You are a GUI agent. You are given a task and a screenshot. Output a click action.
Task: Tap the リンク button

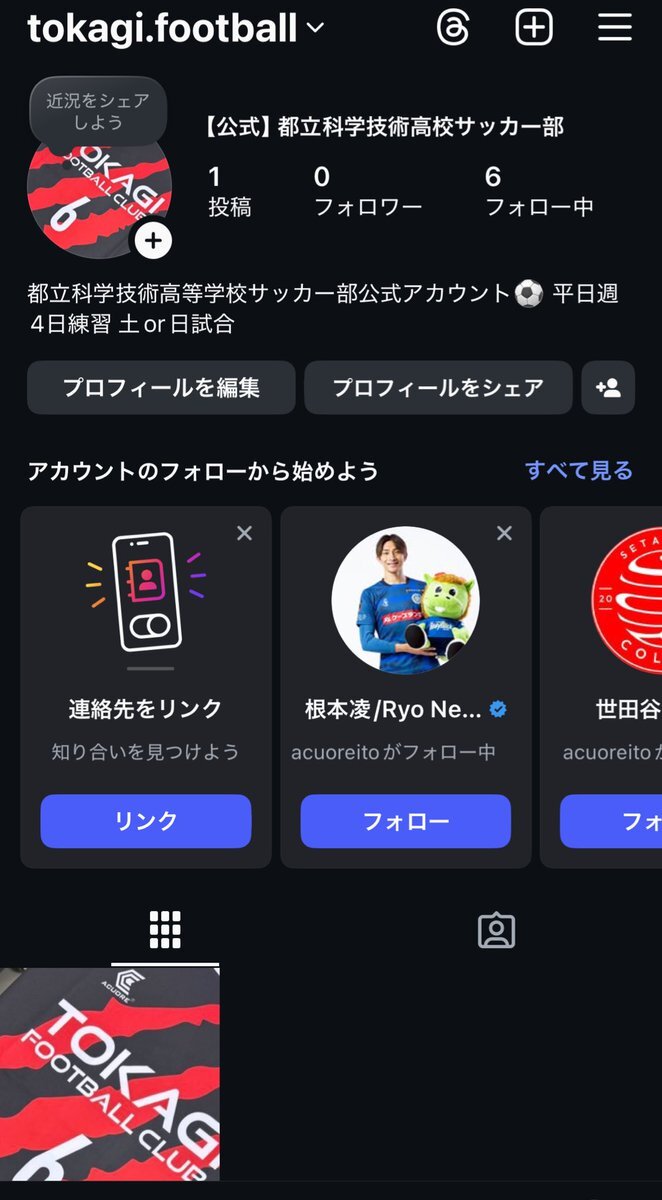point(146,821)
